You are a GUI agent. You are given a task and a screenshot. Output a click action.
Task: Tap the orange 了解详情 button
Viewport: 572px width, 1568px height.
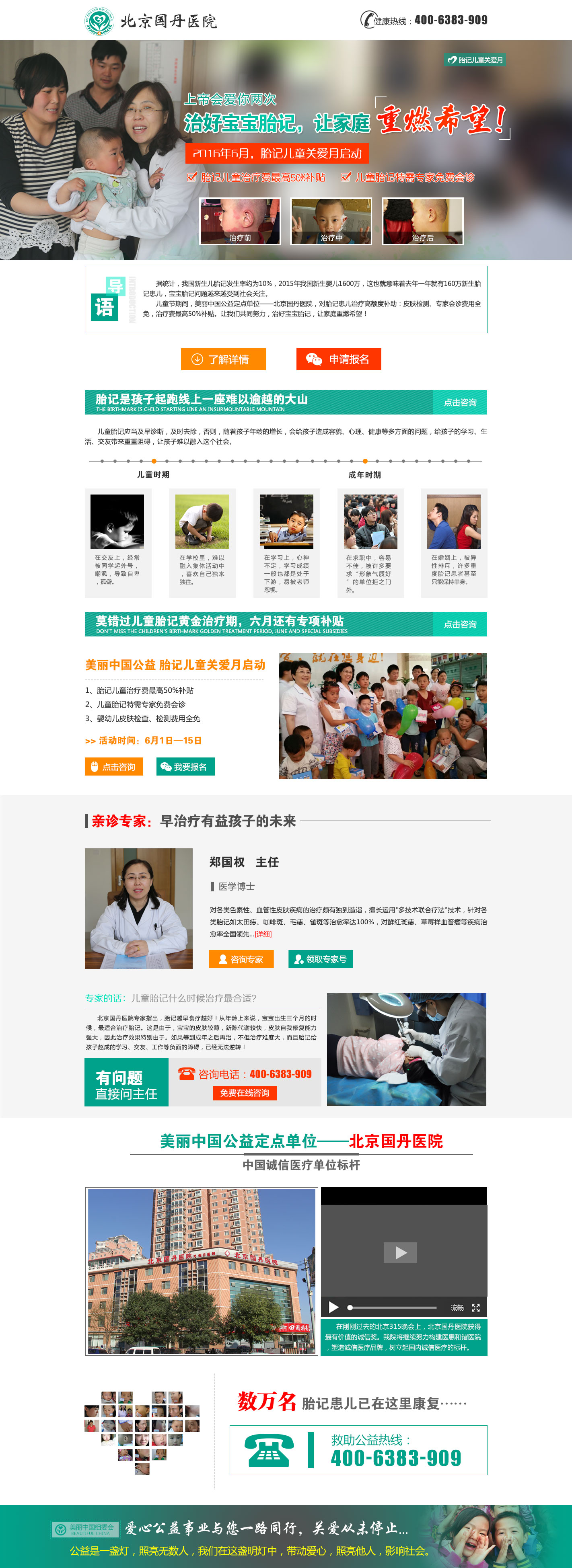pos(223,359)
